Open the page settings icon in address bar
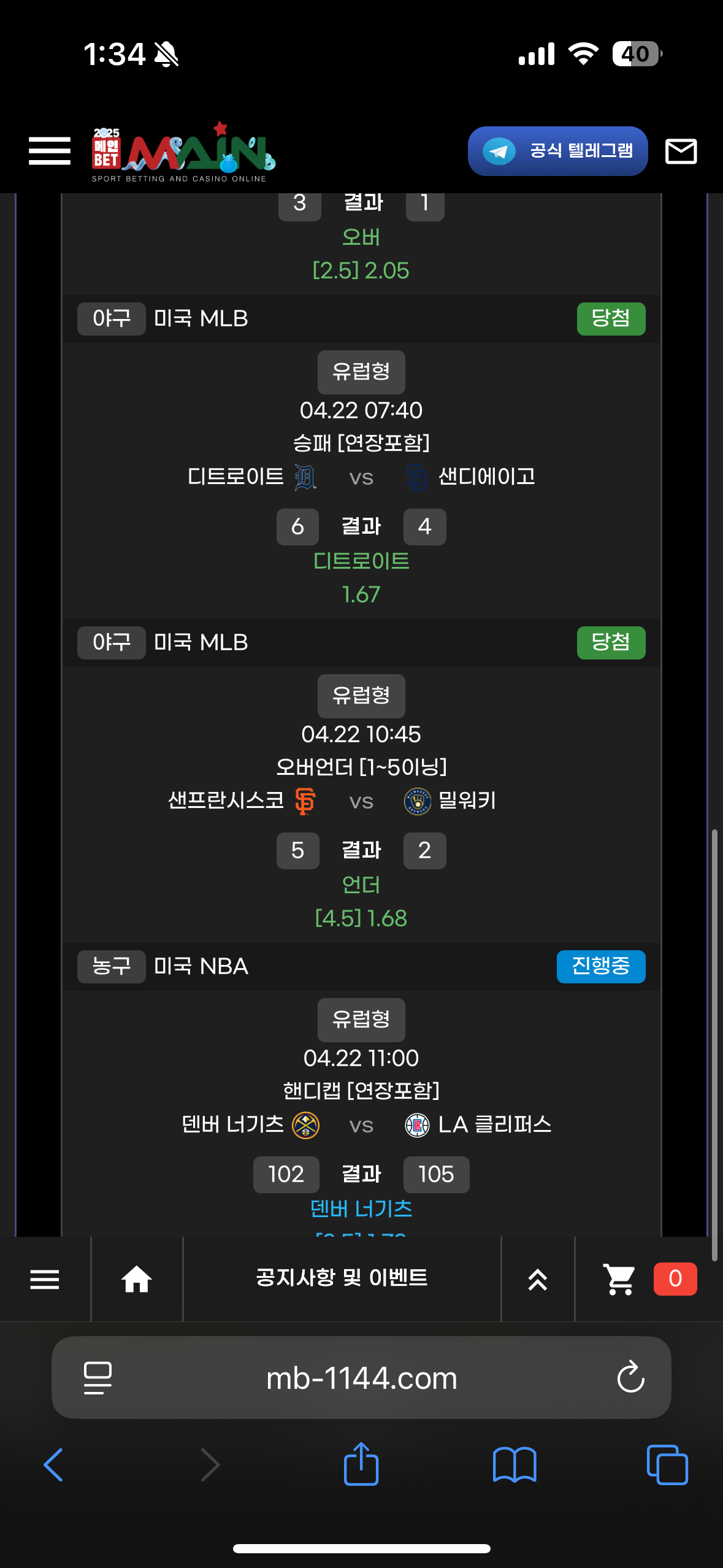Image resolution: width=723 pixels, height=1568 pixels. click(98, 1378)
